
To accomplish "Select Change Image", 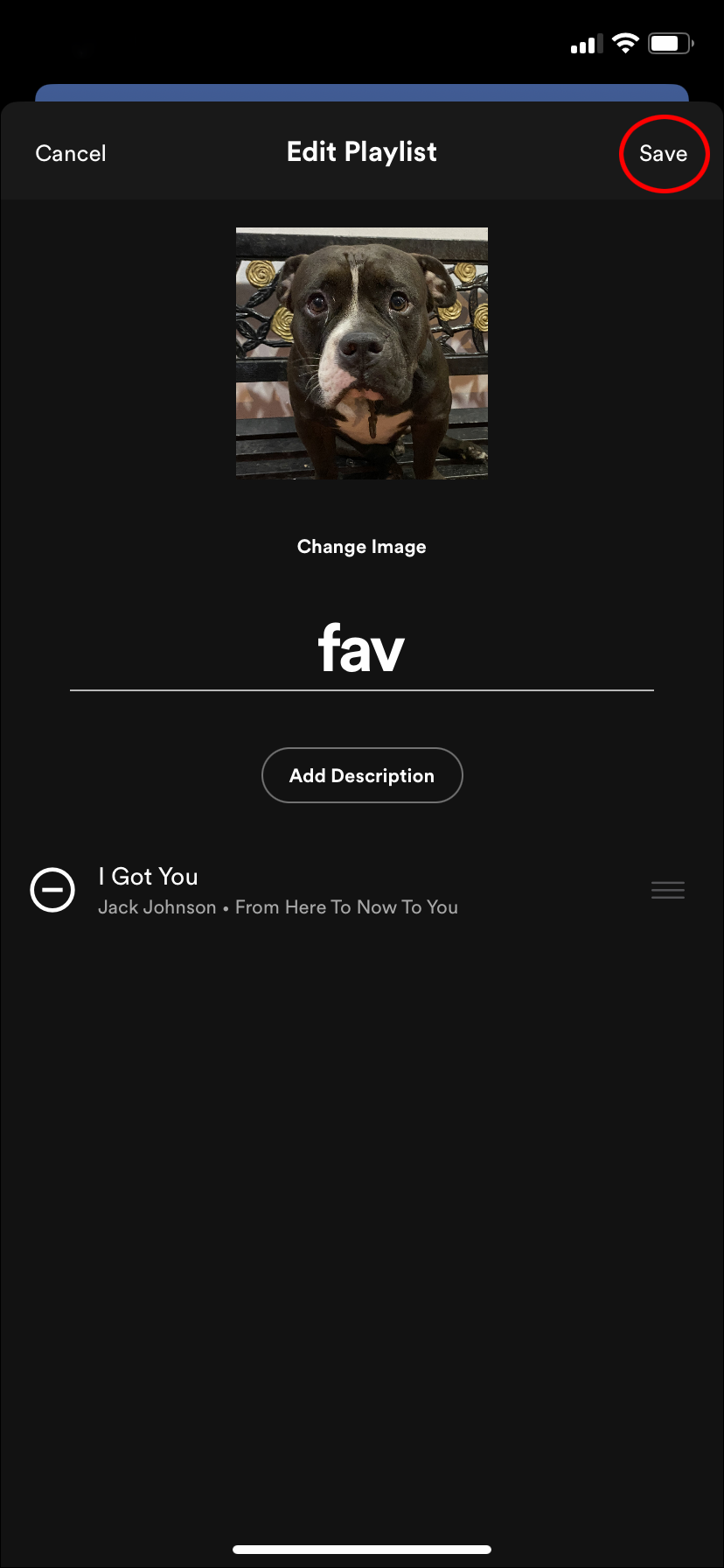I will click(362, 547).
